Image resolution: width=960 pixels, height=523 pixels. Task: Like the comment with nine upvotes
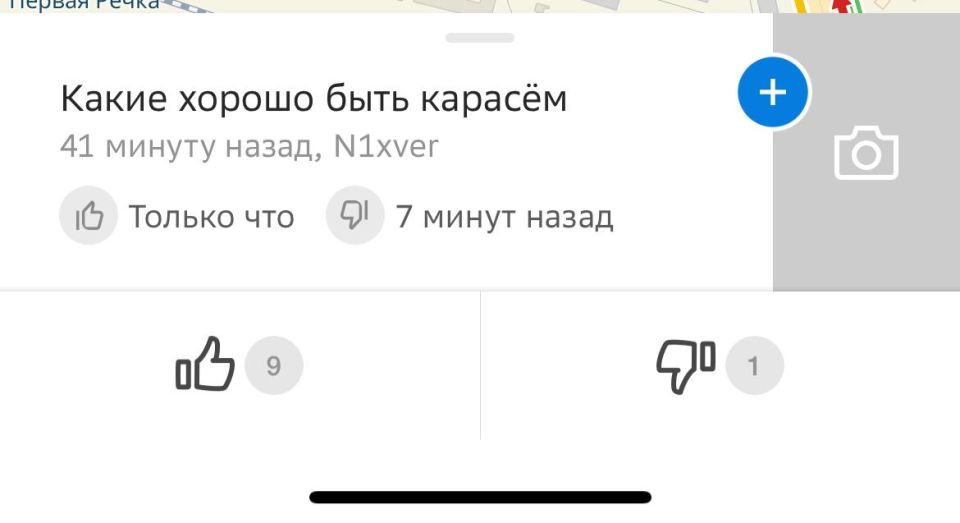point(207,365)
